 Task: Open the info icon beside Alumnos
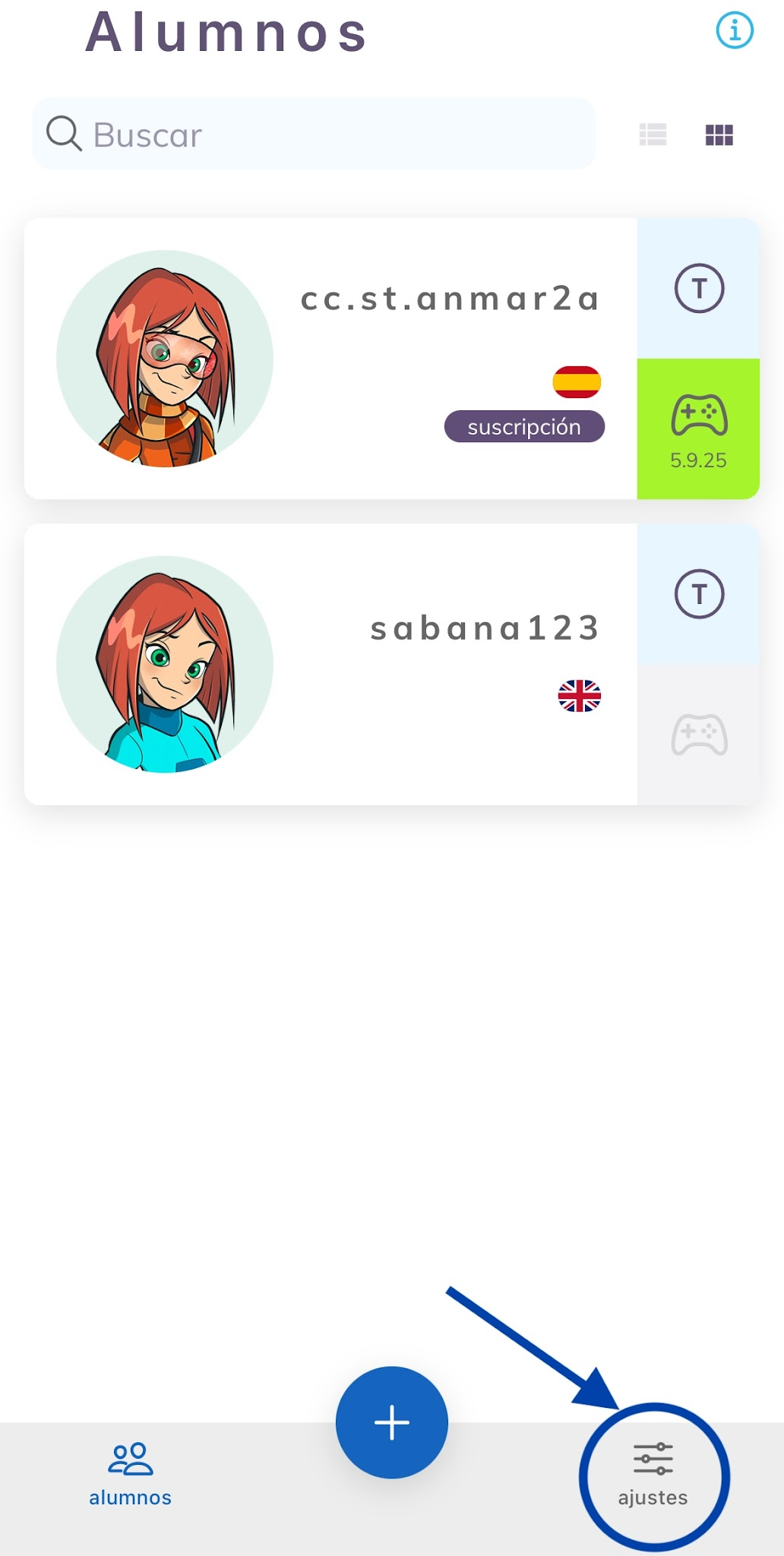point(734,30)
